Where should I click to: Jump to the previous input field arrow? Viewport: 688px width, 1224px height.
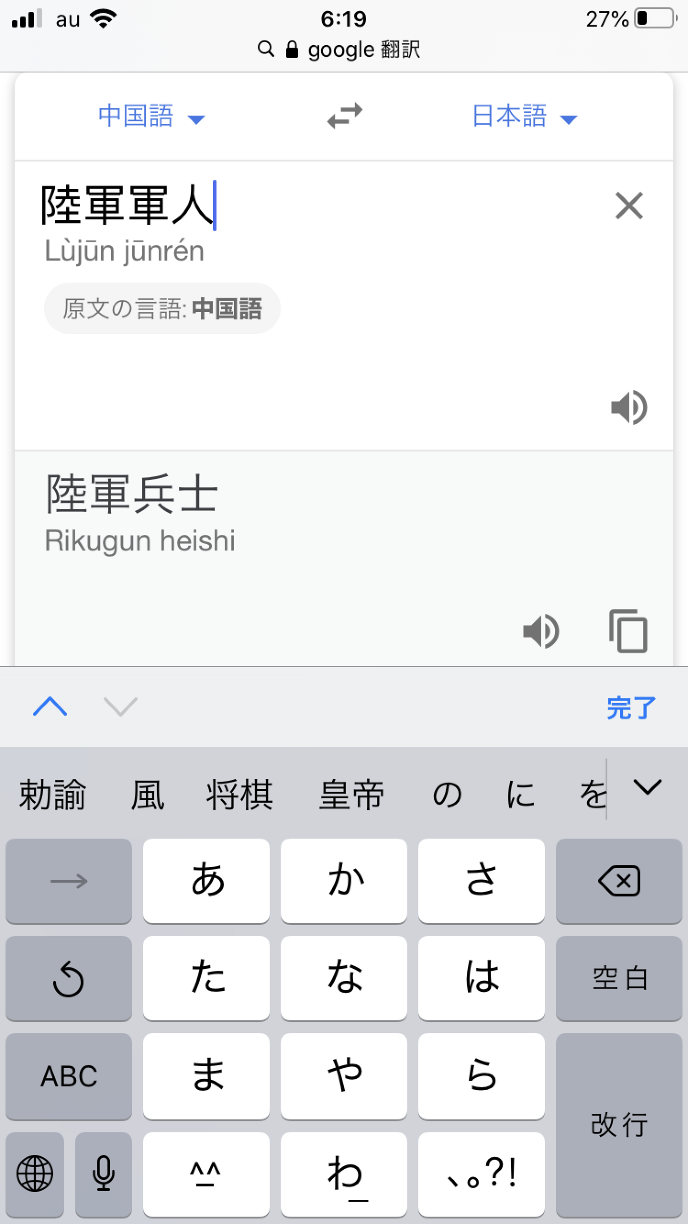(50, 707)
